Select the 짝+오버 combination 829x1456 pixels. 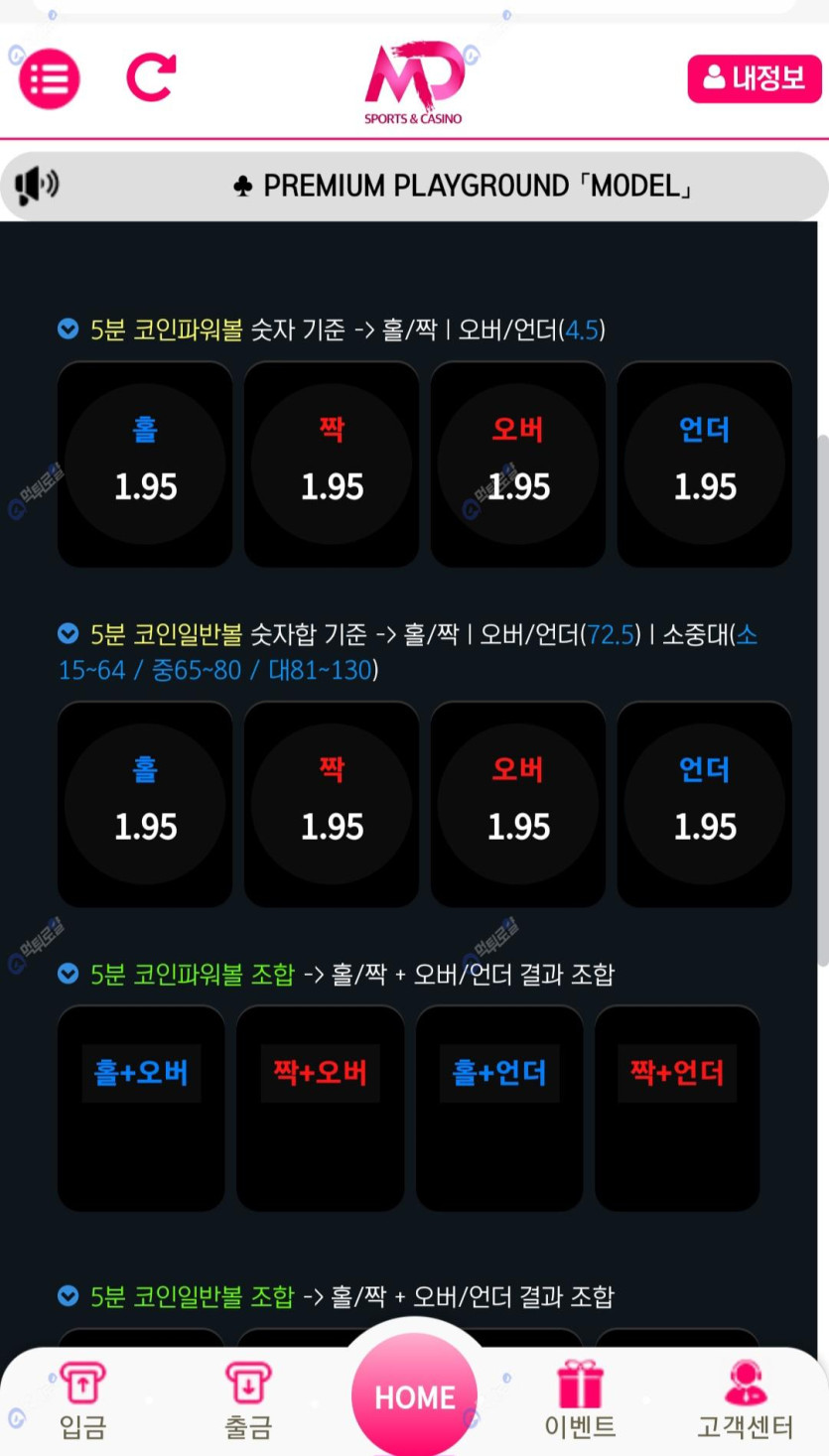320,1107
